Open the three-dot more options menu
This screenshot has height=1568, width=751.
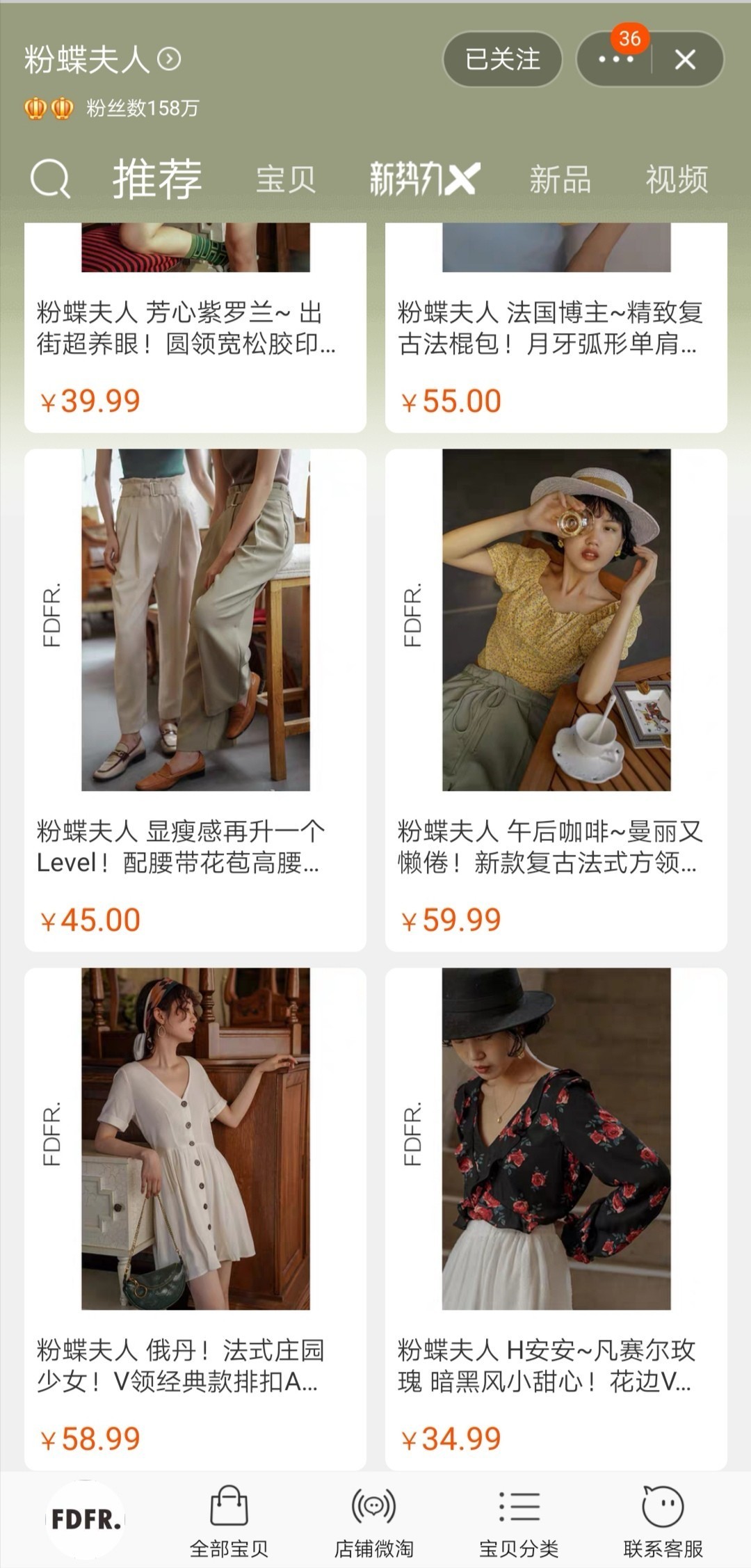click(615, 60)
